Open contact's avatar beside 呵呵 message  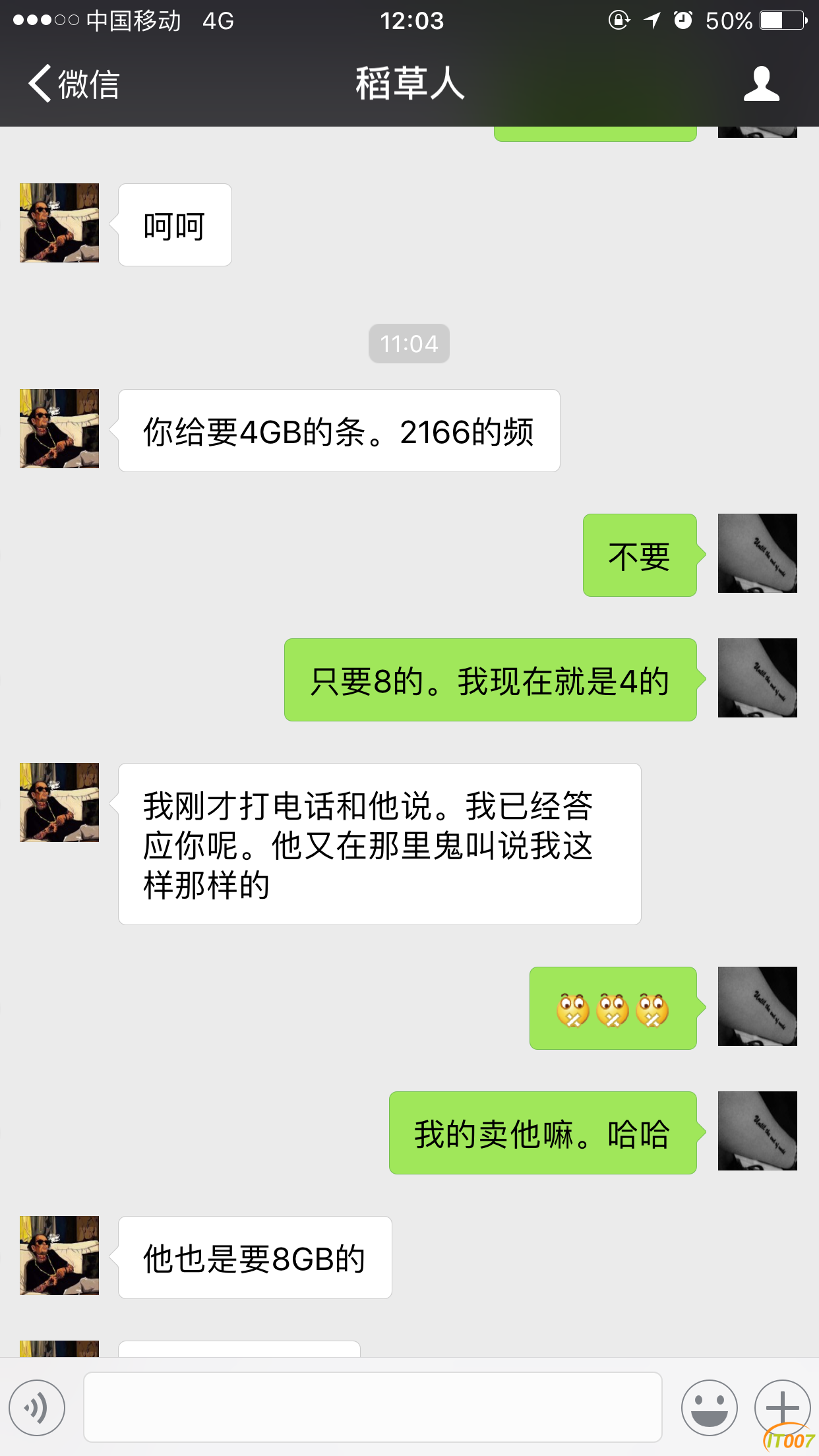59,223
